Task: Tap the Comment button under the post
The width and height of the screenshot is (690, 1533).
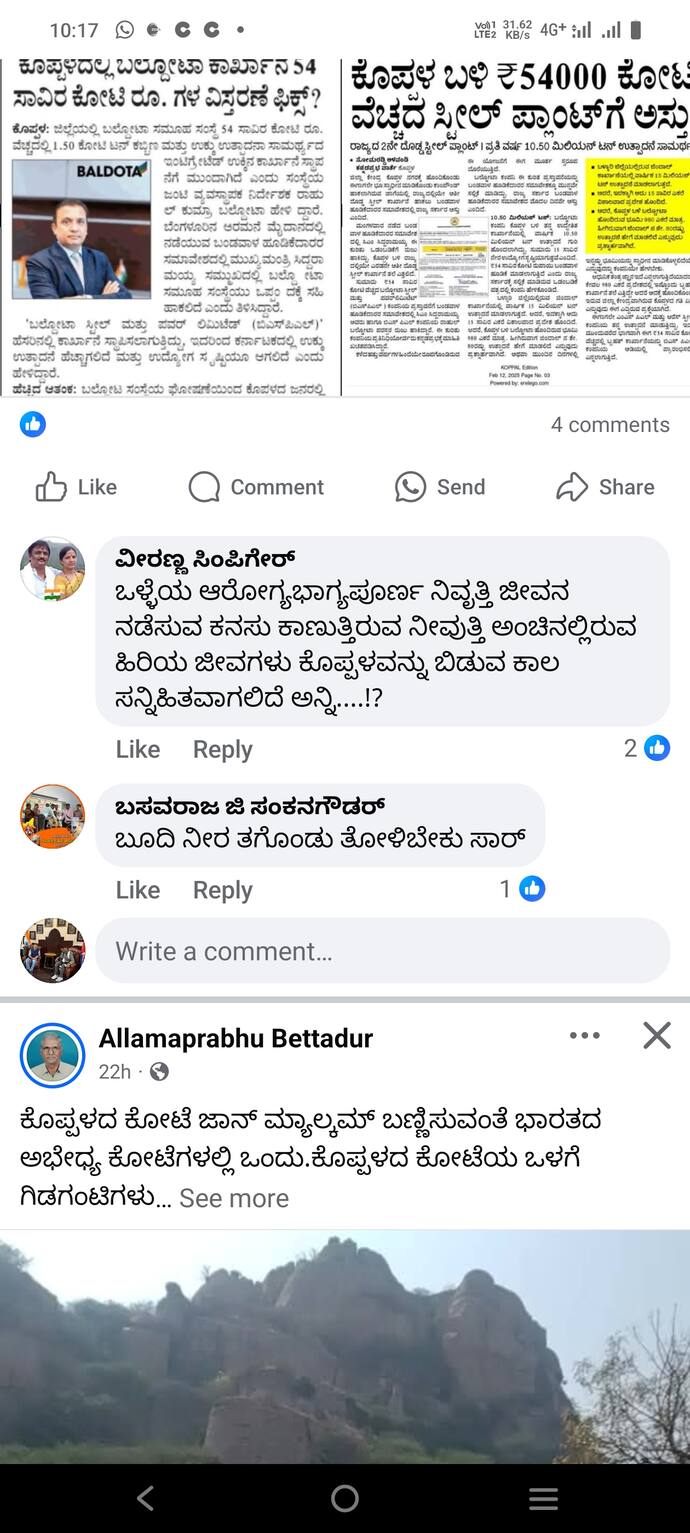Action: (x=256, y=487)
